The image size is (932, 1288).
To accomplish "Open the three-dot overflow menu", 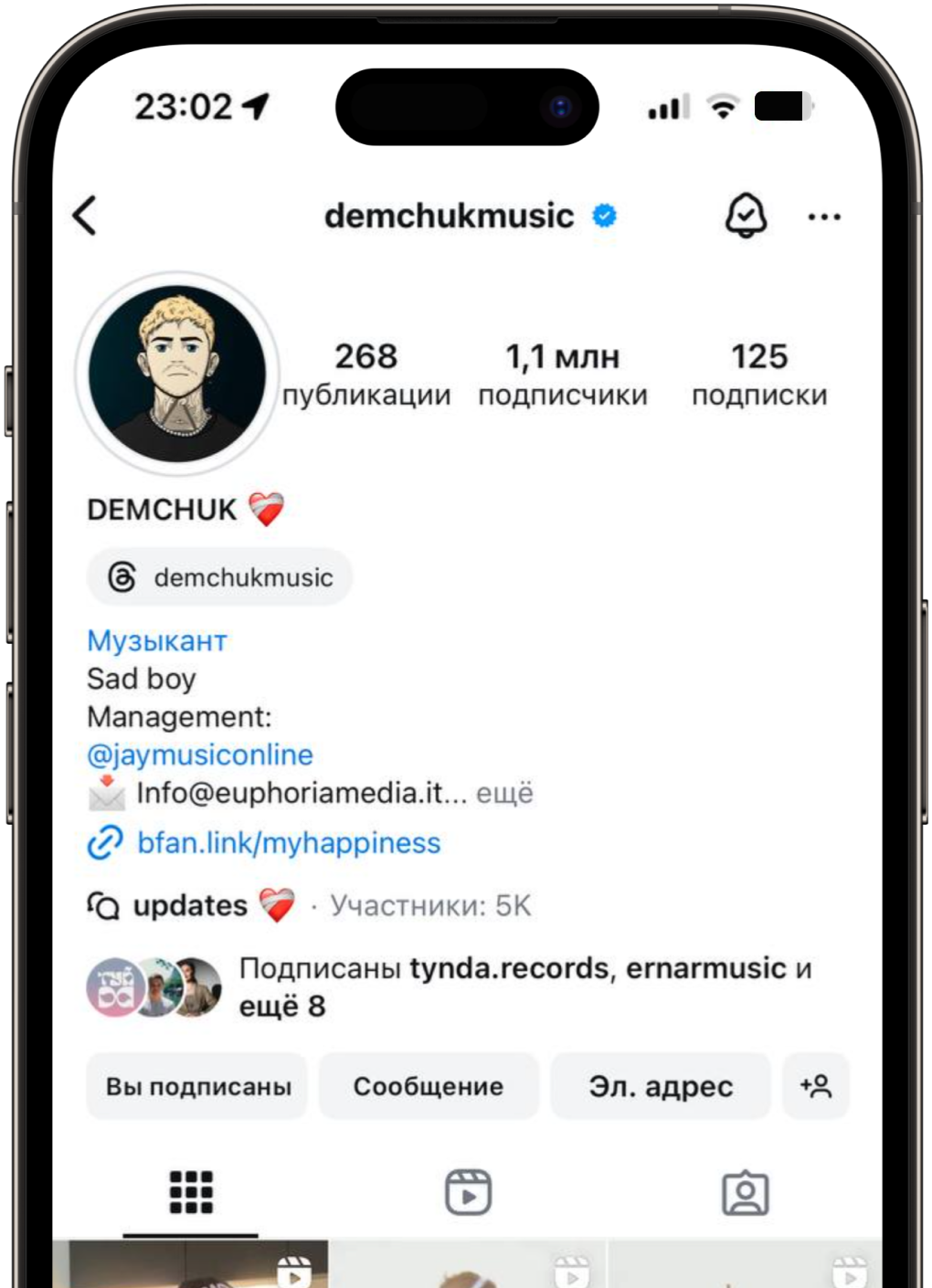I will pos(824,216).
